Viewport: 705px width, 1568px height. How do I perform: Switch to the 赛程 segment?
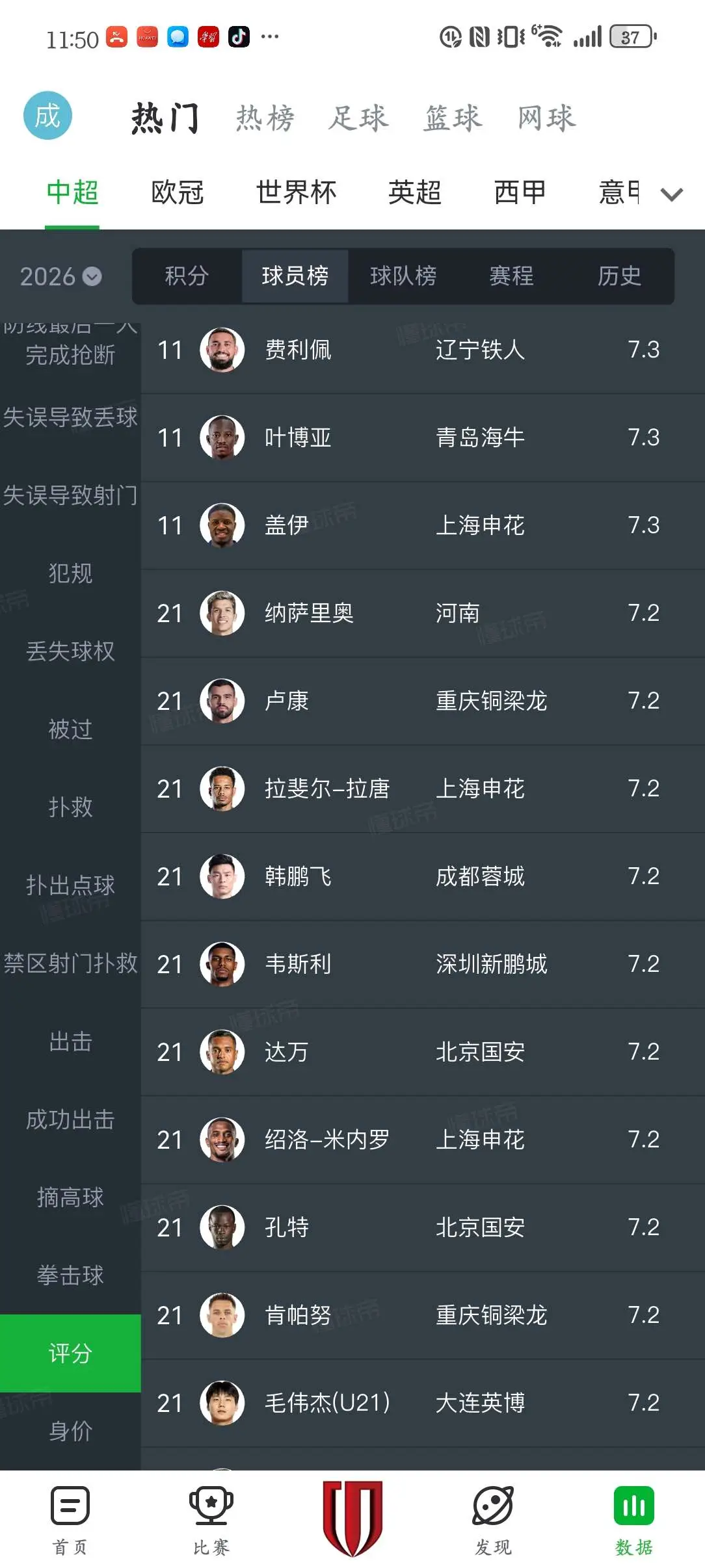coord(512,276)
